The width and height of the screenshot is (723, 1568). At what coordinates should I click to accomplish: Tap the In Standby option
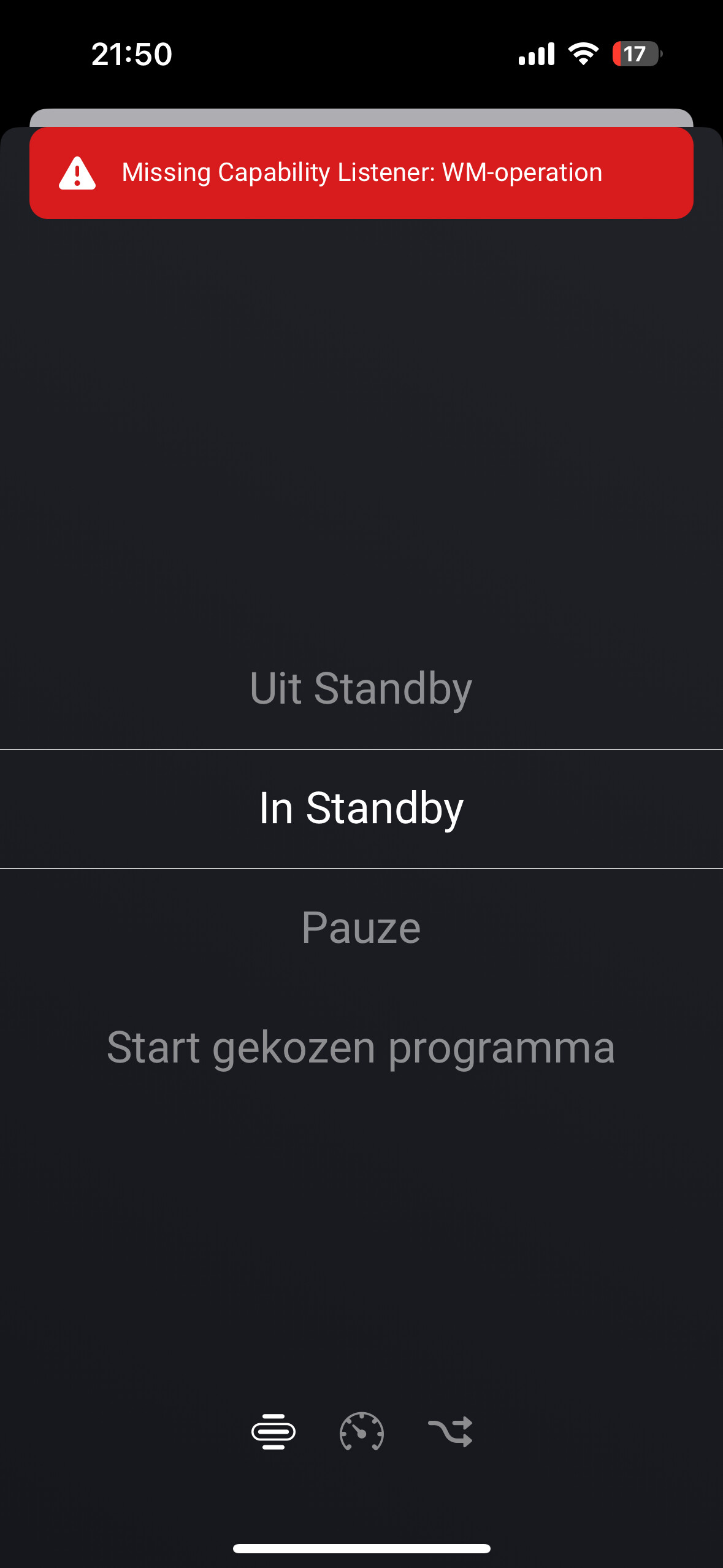(361, 808)
